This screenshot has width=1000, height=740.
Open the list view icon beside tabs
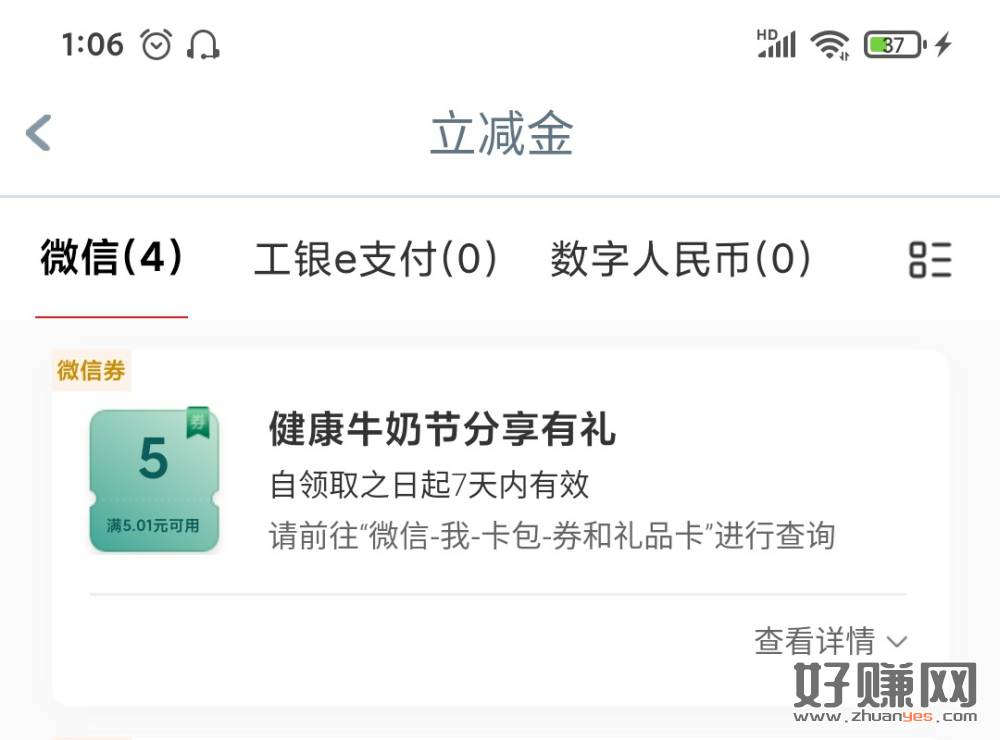(x=930, y=260)
